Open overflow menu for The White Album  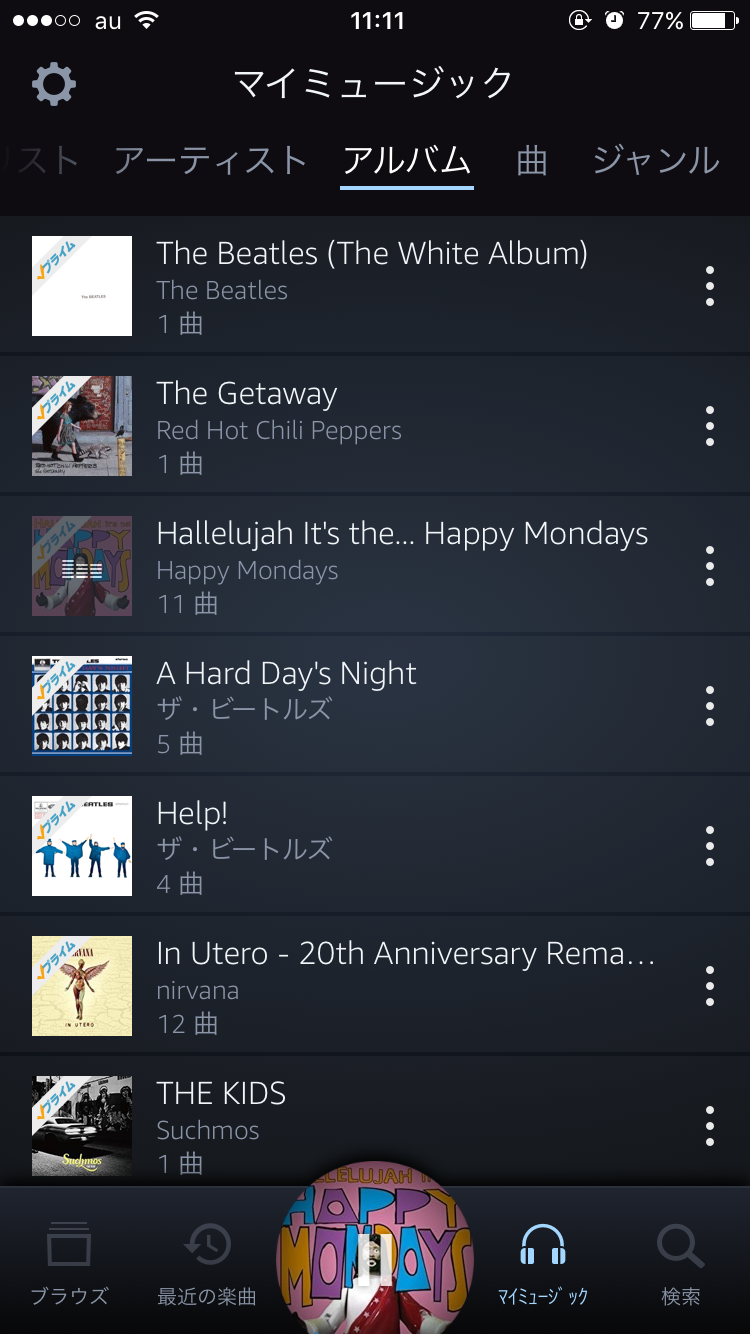(710, 286)
